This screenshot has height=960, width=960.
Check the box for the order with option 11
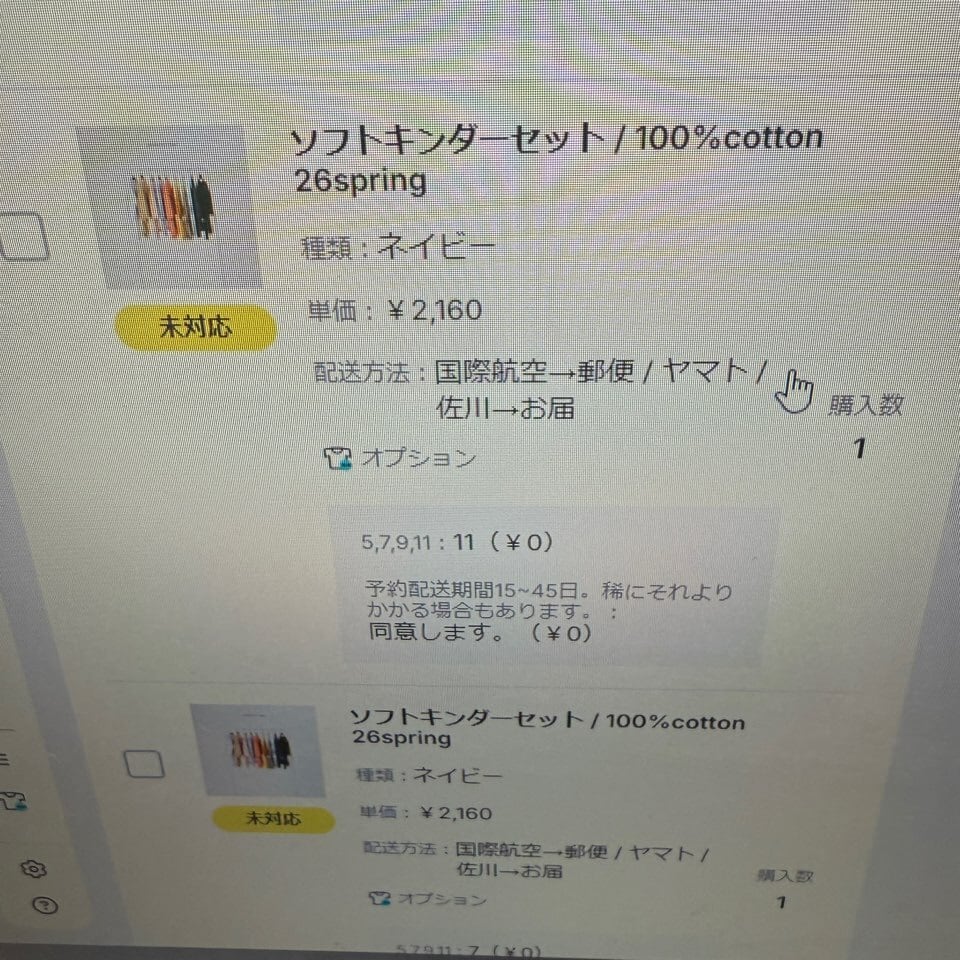coord(23,236)
